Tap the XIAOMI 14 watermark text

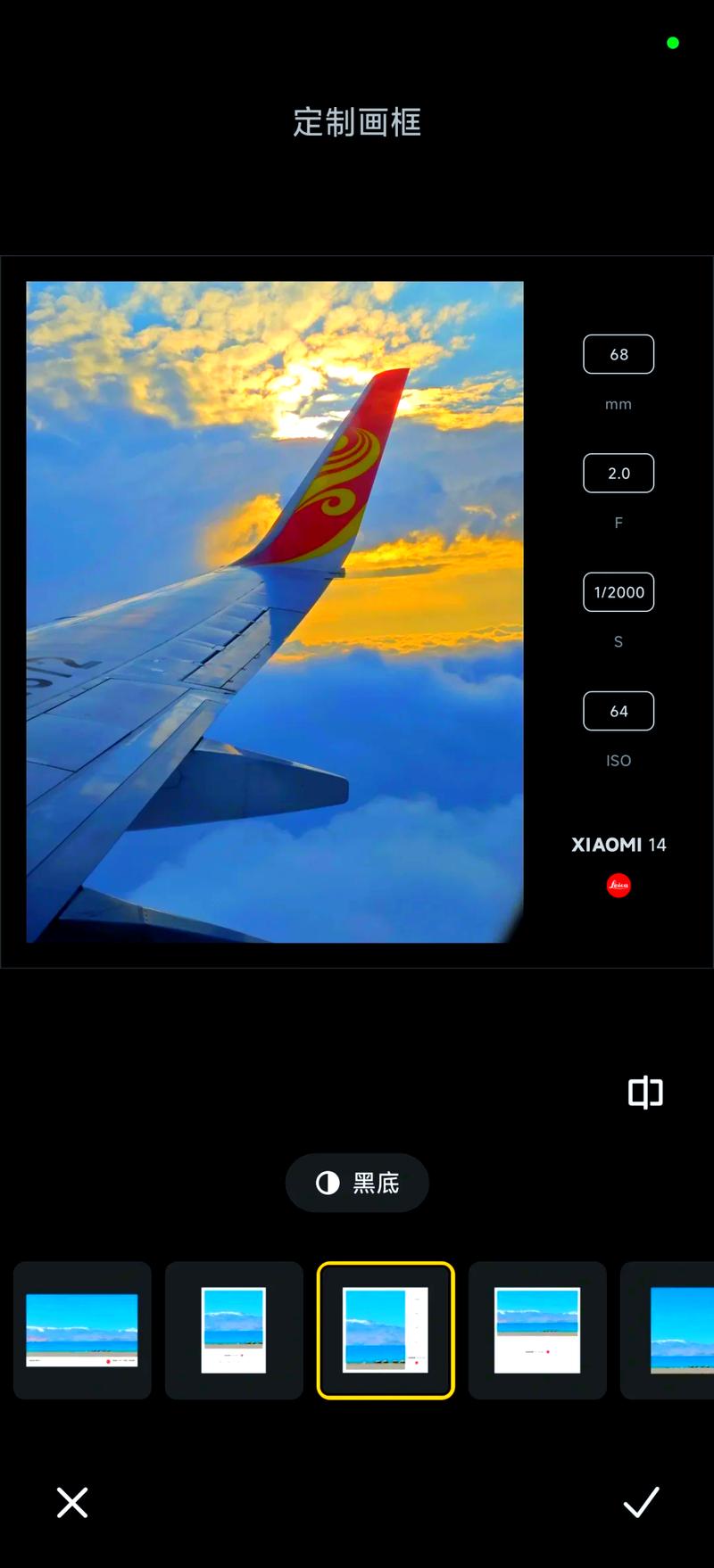619,844
